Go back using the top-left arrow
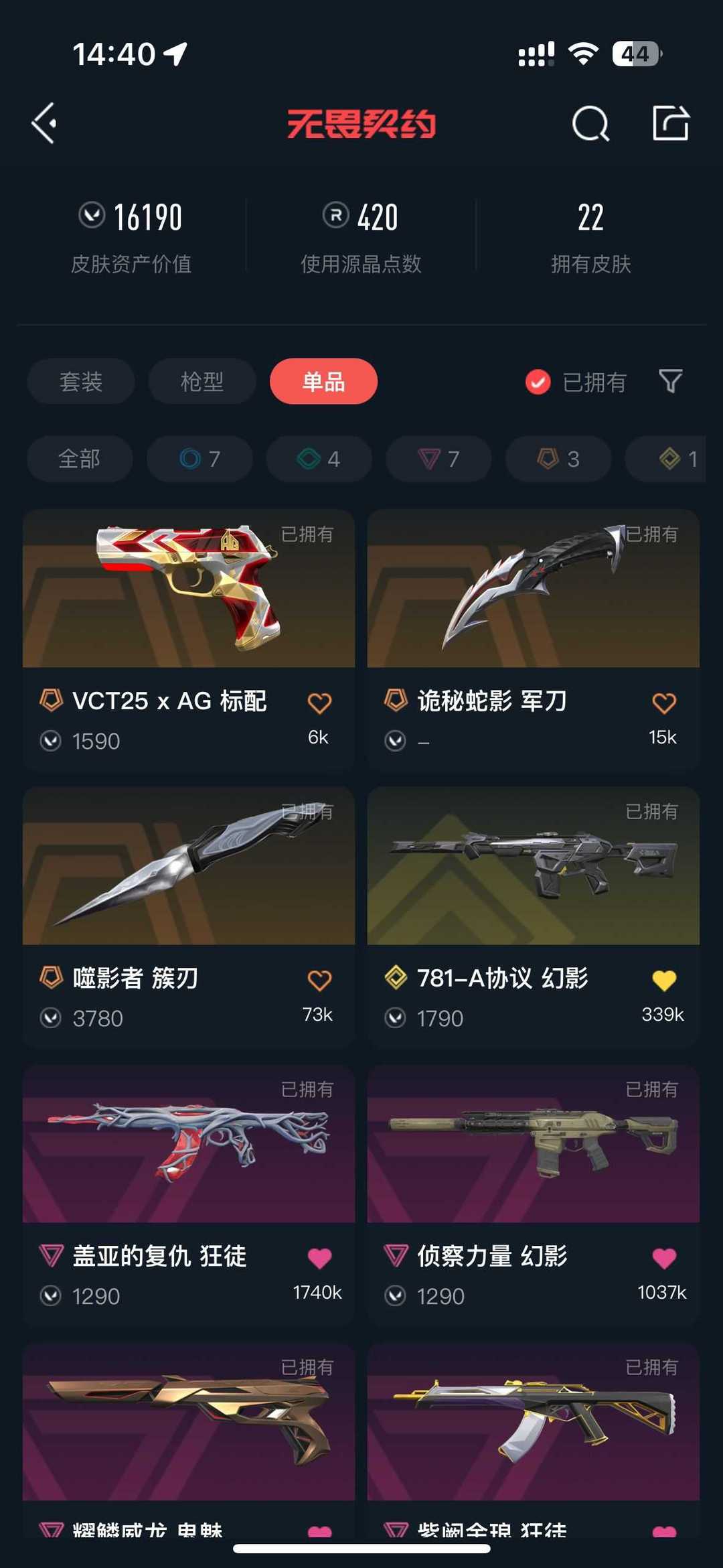The width and height of the screenshot is (723, 1568). (x=44, y=123)
